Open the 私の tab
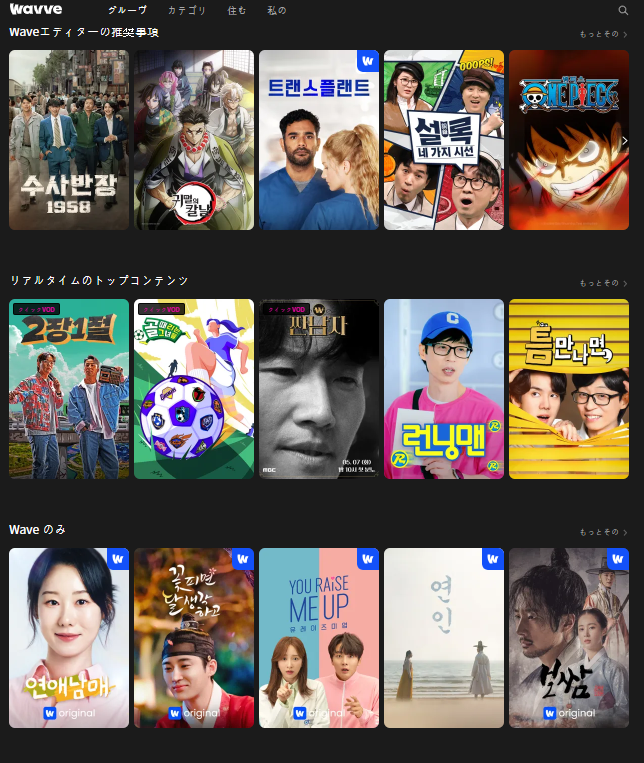Screen dimensions: 644x763 [276, 11]
